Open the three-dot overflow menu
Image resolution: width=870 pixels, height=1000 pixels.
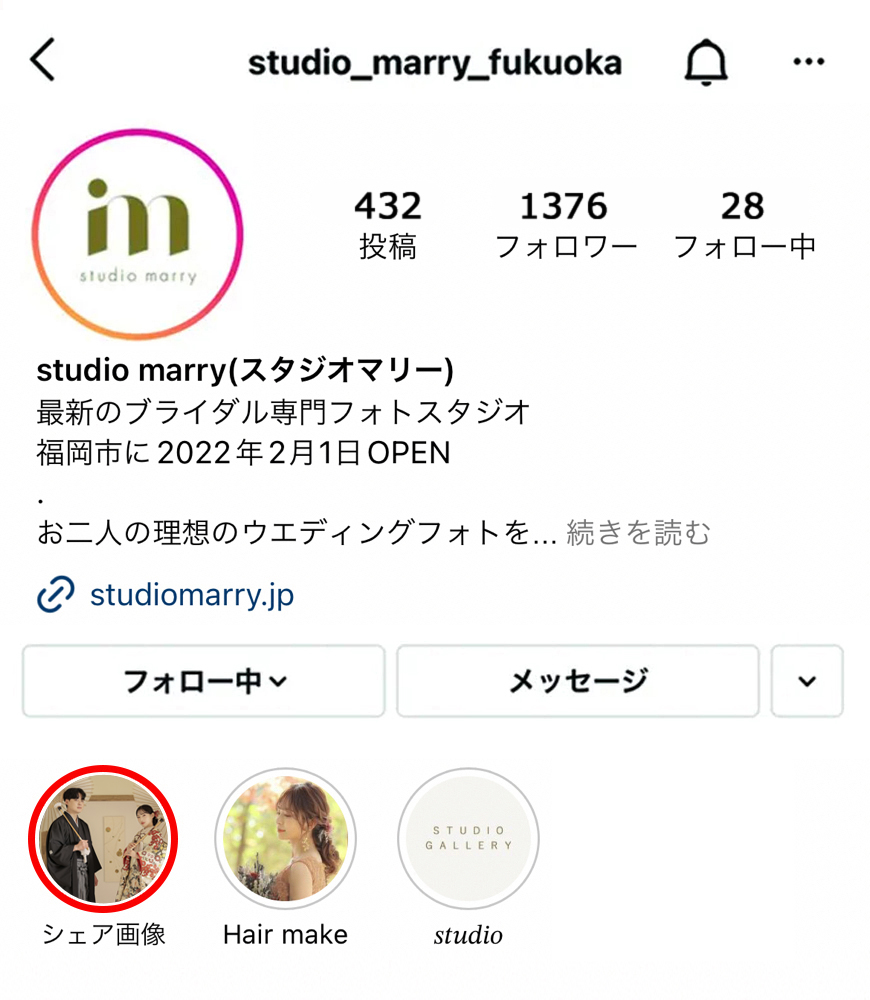[808, 62]
